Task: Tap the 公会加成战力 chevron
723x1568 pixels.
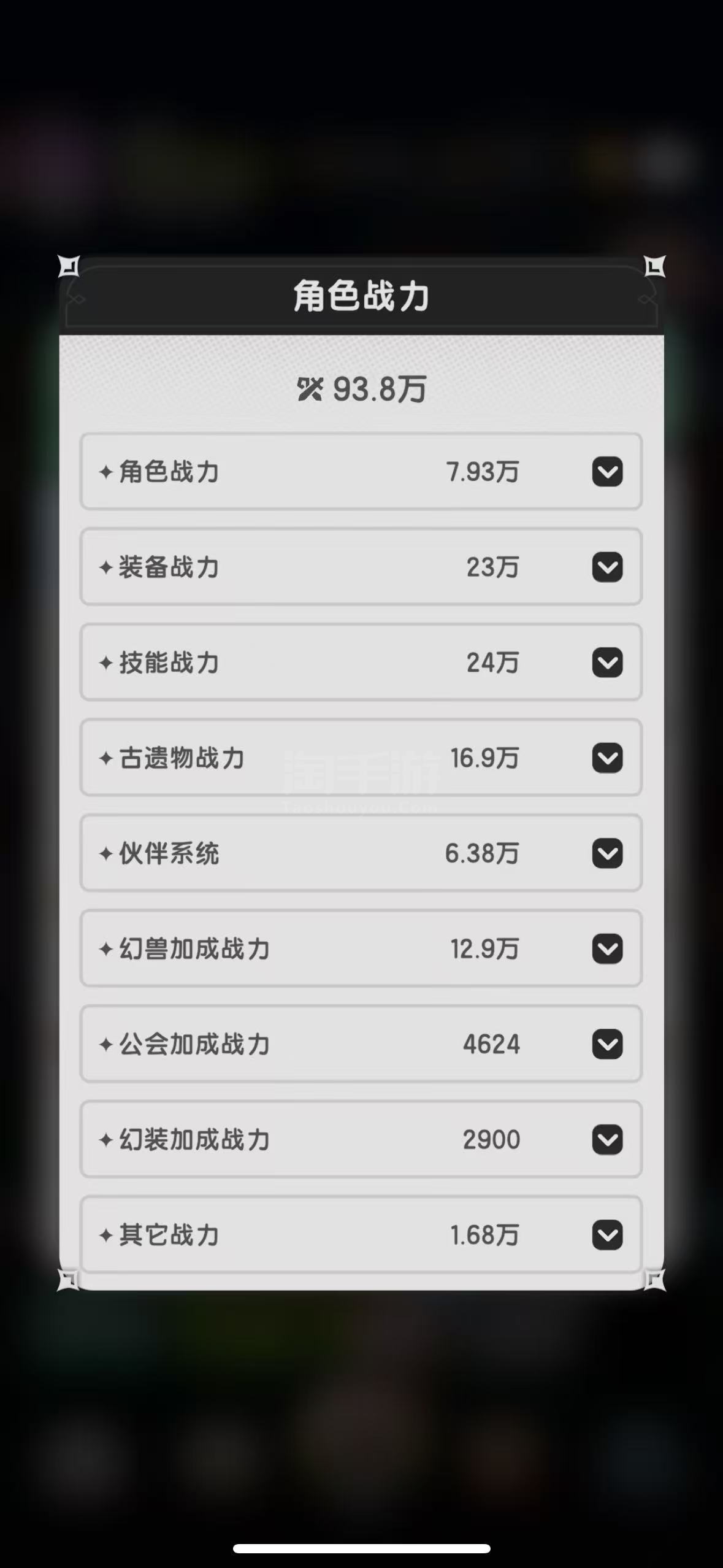Action: point(607,1044)
